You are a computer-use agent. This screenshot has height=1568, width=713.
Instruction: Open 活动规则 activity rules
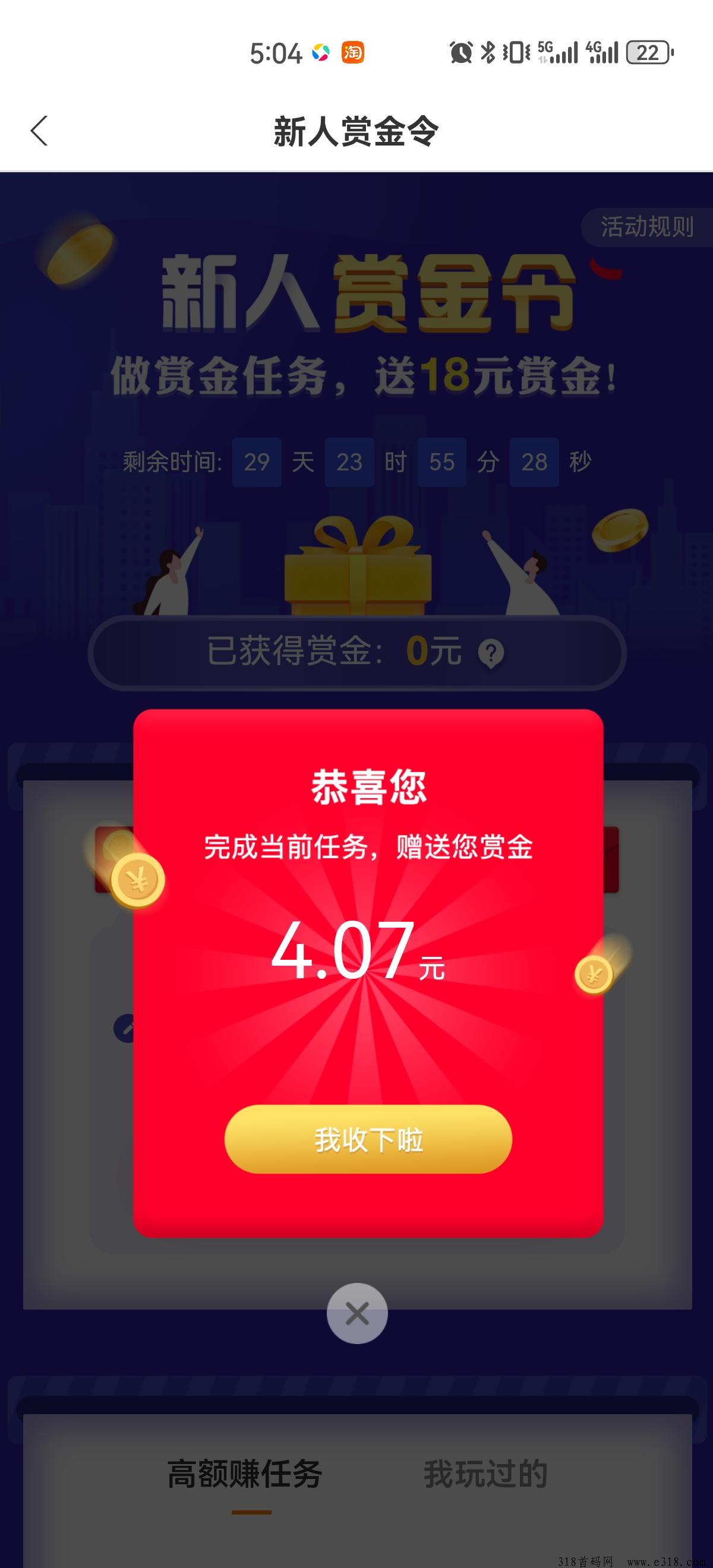pos(646,226)
